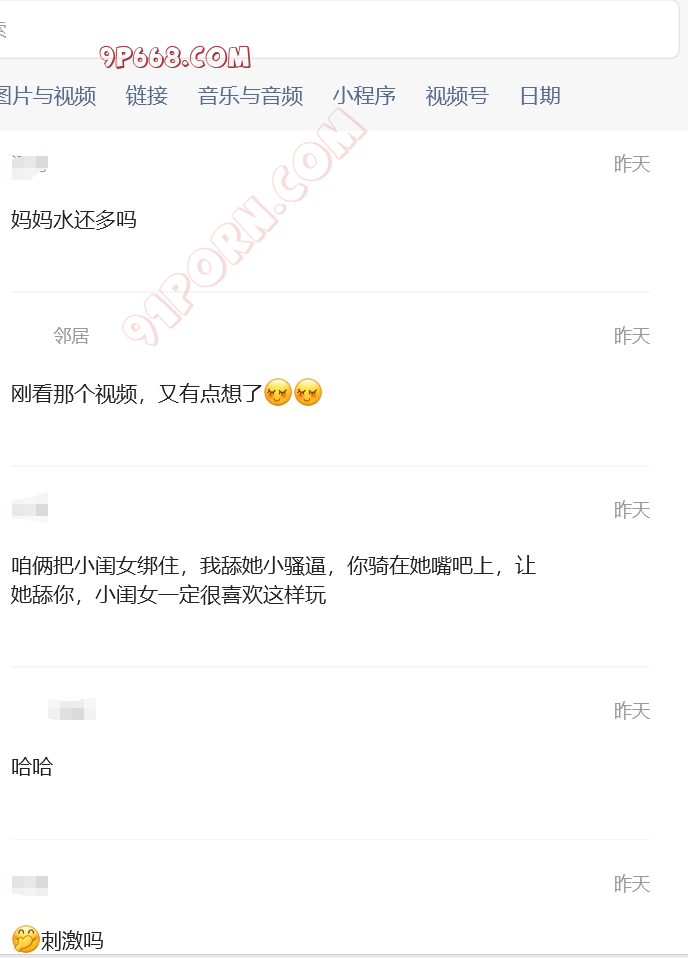This screenshot has width=688, height=958.
Task: Open the 小程序 filter
Action: pos(364,96)
